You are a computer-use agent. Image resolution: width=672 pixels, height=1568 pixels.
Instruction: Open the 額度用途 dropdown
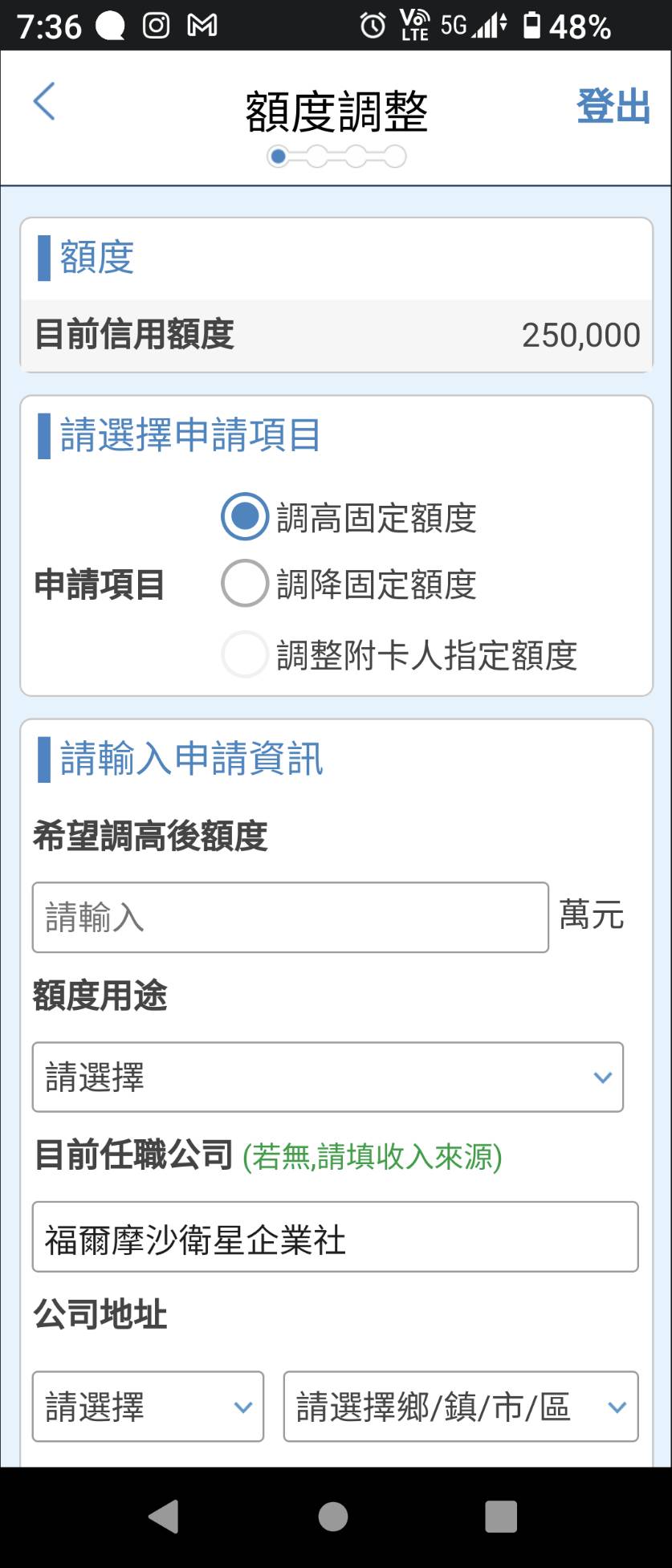[328, 1077]
